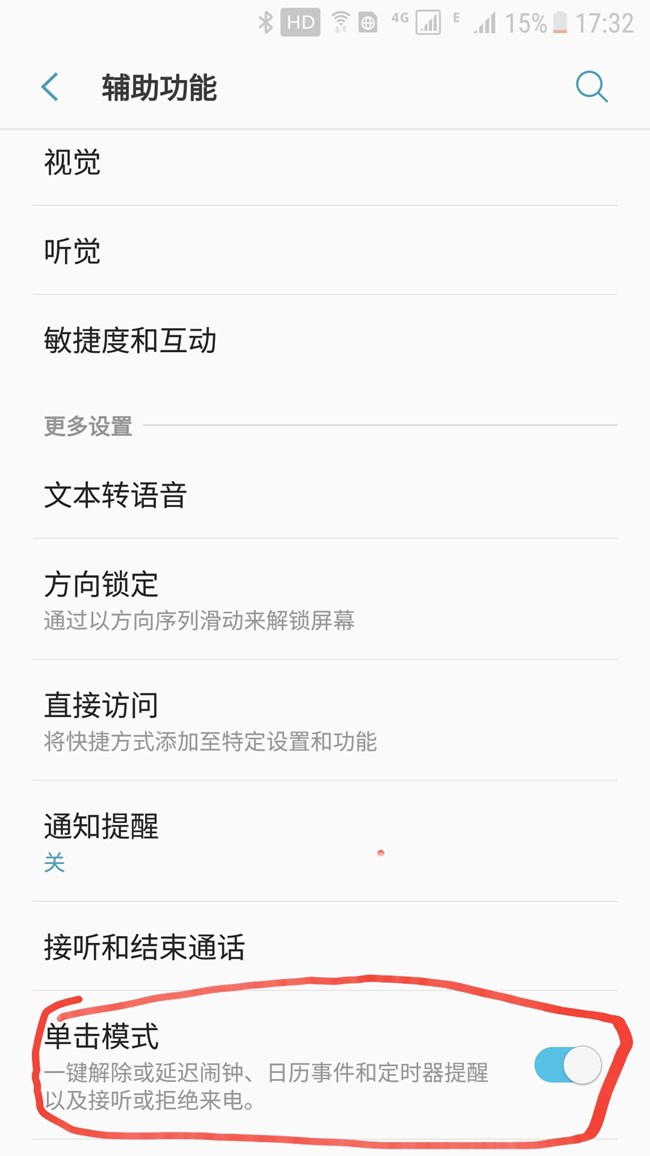Turn off the 单击模式 switch
This screenshot has width=650, height=1156.
(568, 1065)
